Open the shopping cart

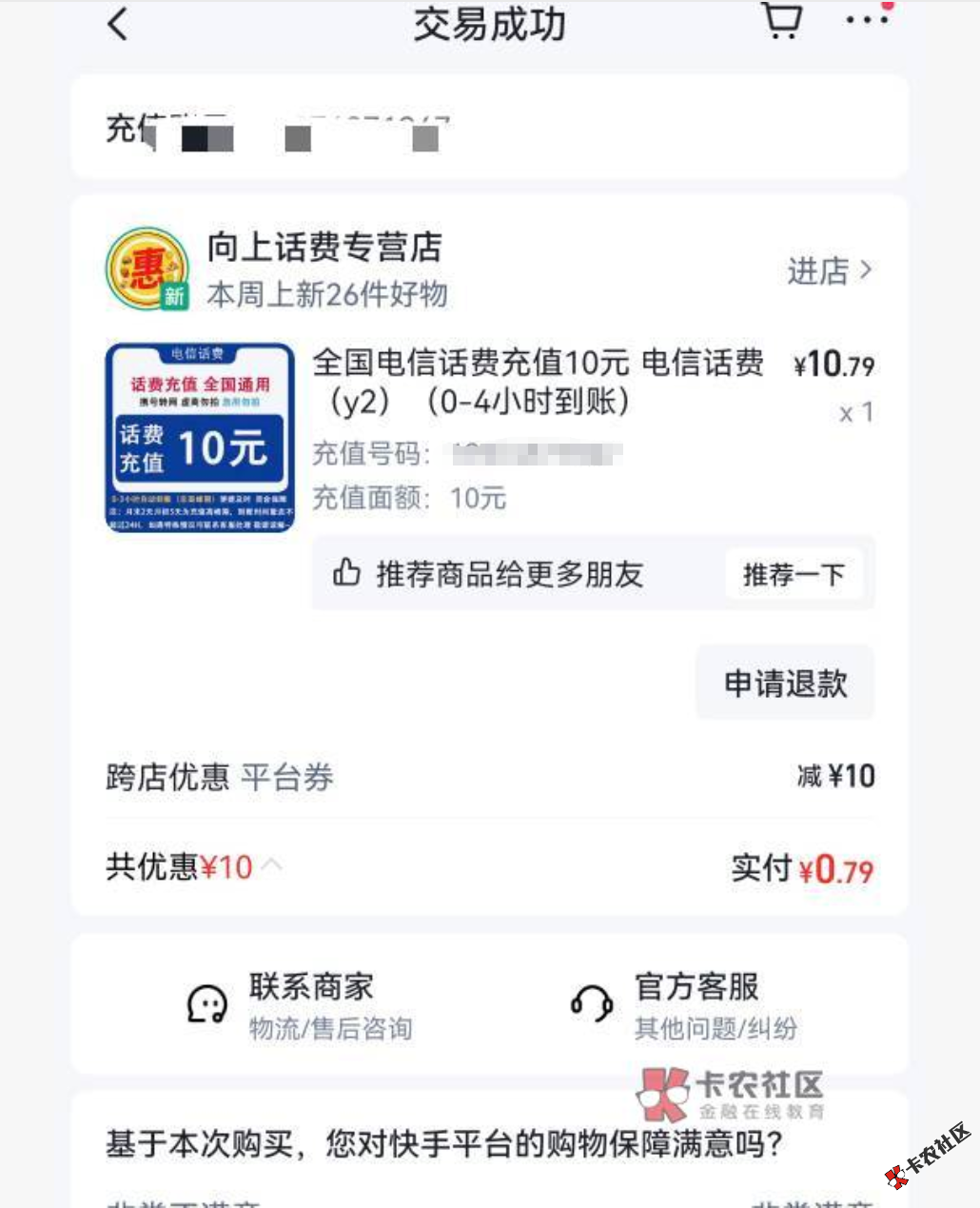pyautogui.click(x=782, y=21)
